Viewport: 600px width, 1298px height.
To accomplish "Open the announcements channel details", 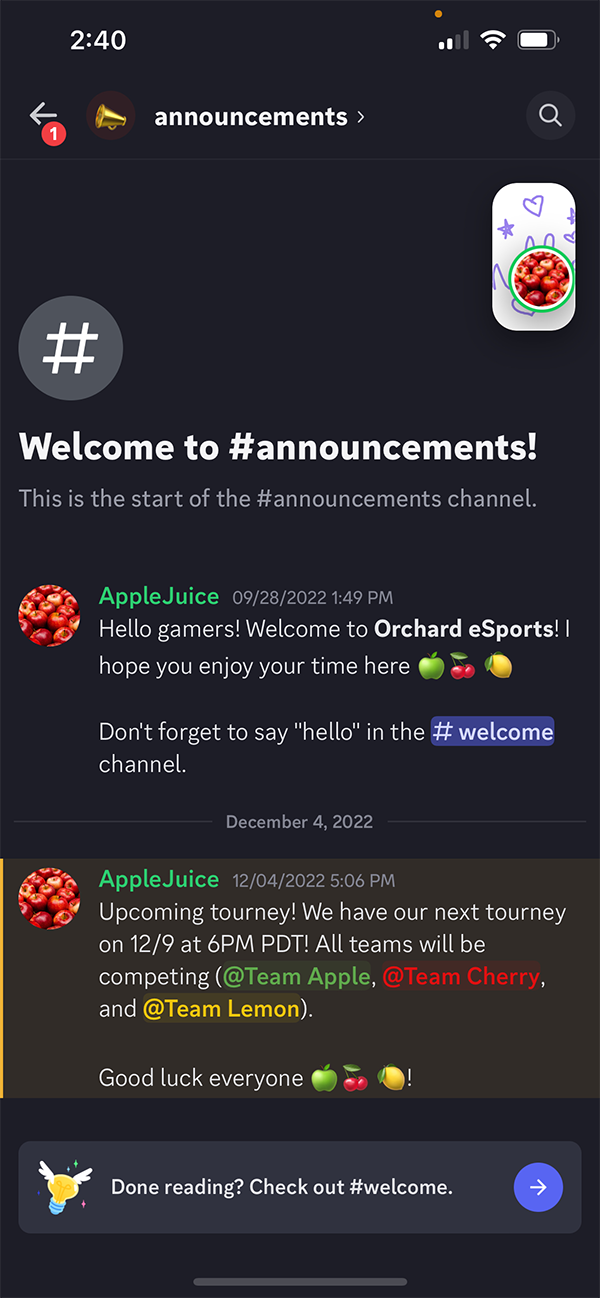I will [259, 117].
